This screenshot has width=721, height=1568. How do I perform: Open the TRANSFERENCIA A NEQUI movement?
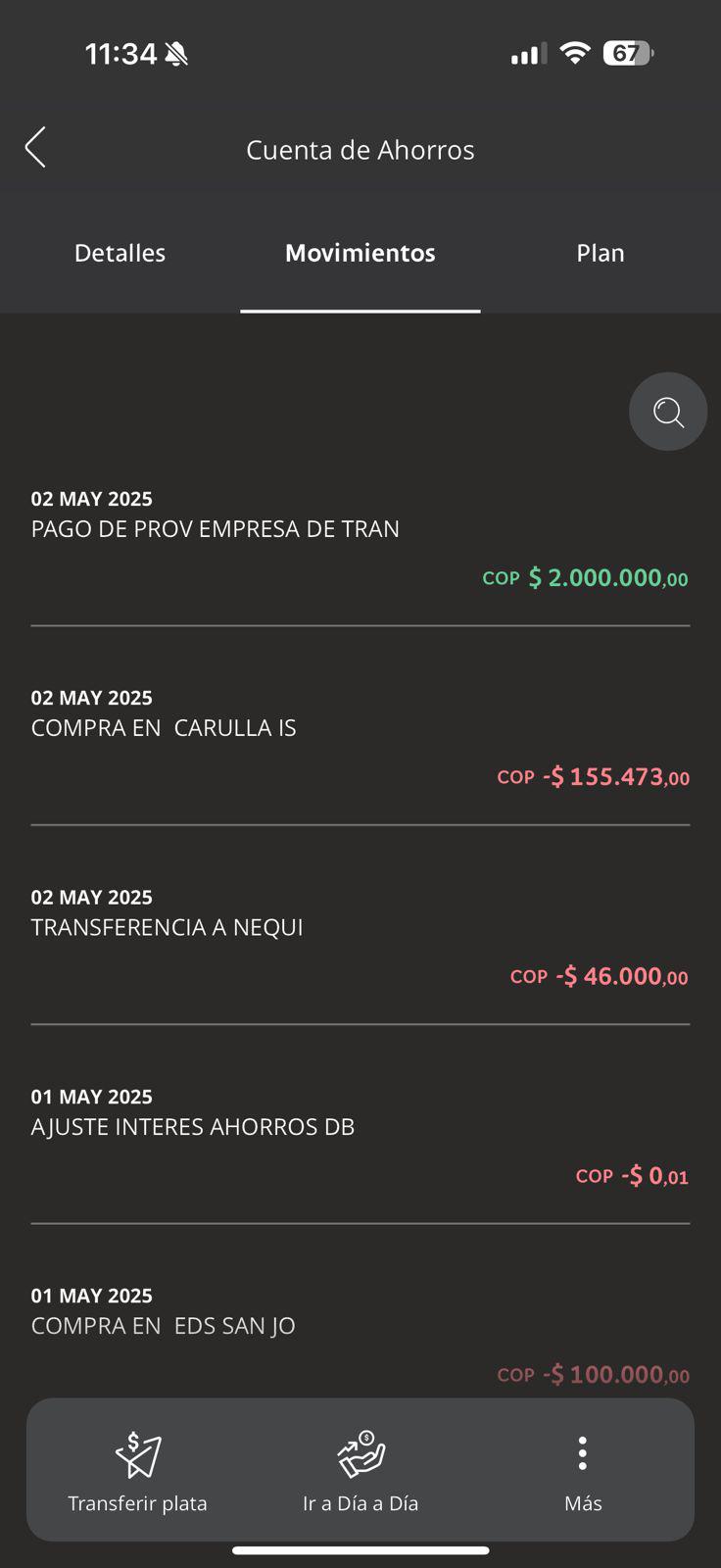coord(360,937)
